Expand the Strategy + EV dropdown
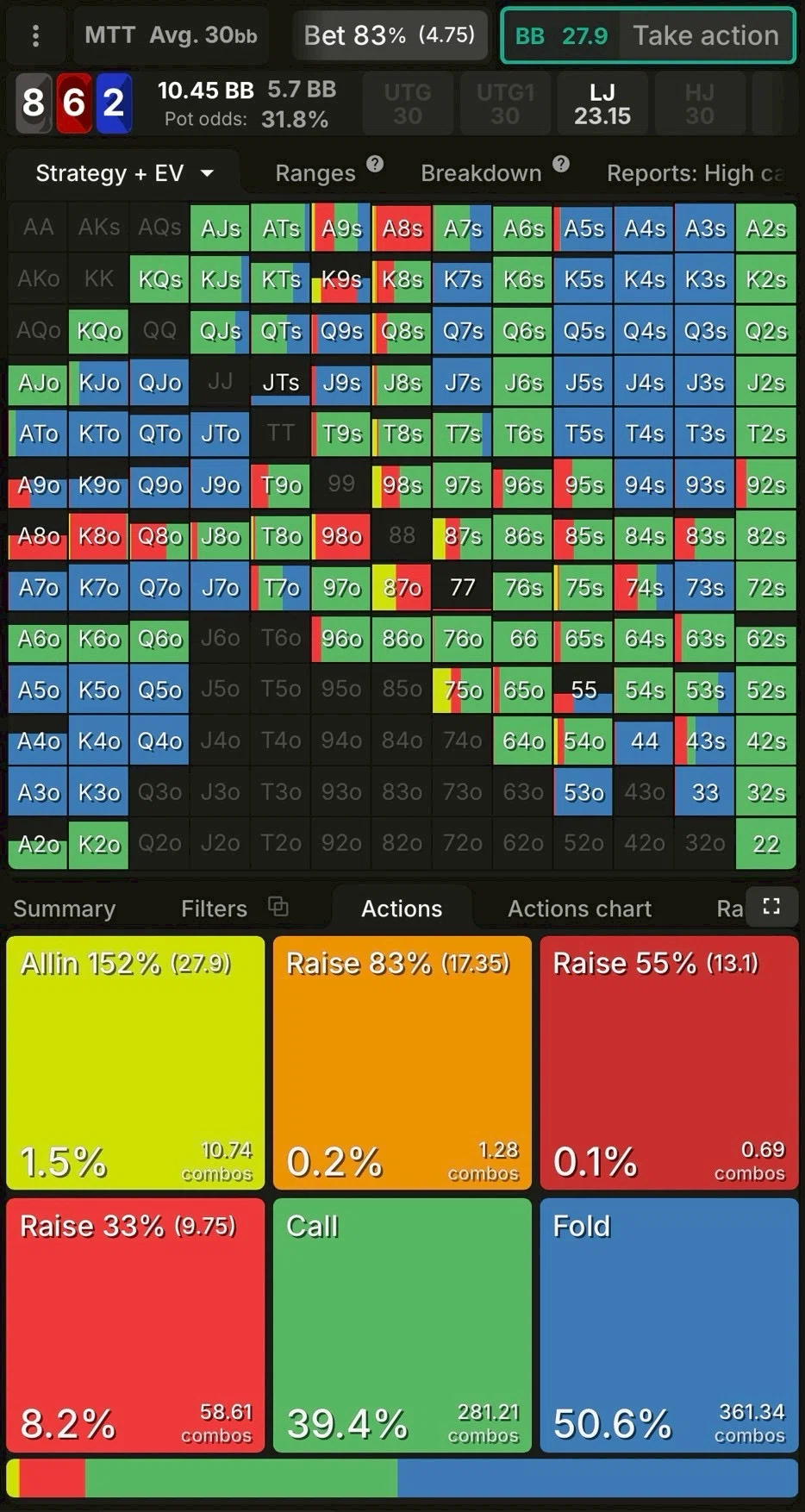 click(x=125, y=173)
